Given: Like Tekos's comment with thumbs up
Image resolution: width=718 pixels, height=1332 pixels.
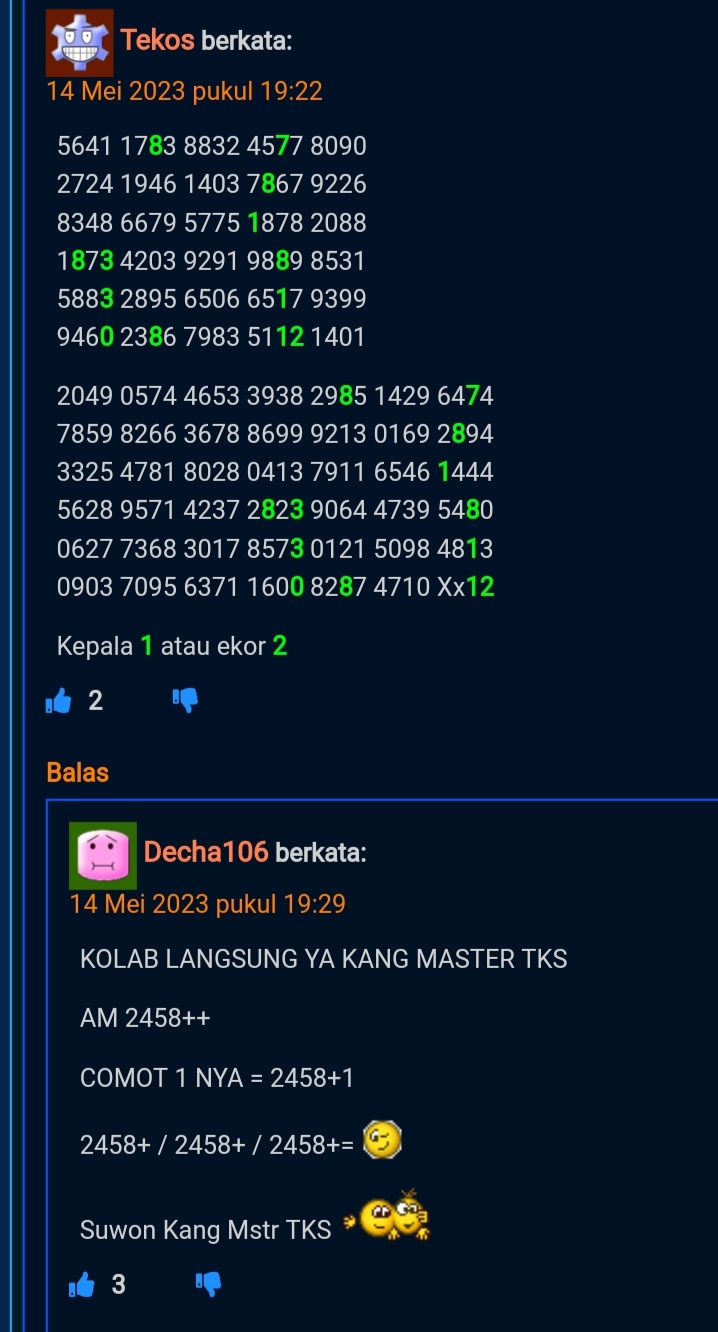Looking at the screenshot, I should (60, 702).
